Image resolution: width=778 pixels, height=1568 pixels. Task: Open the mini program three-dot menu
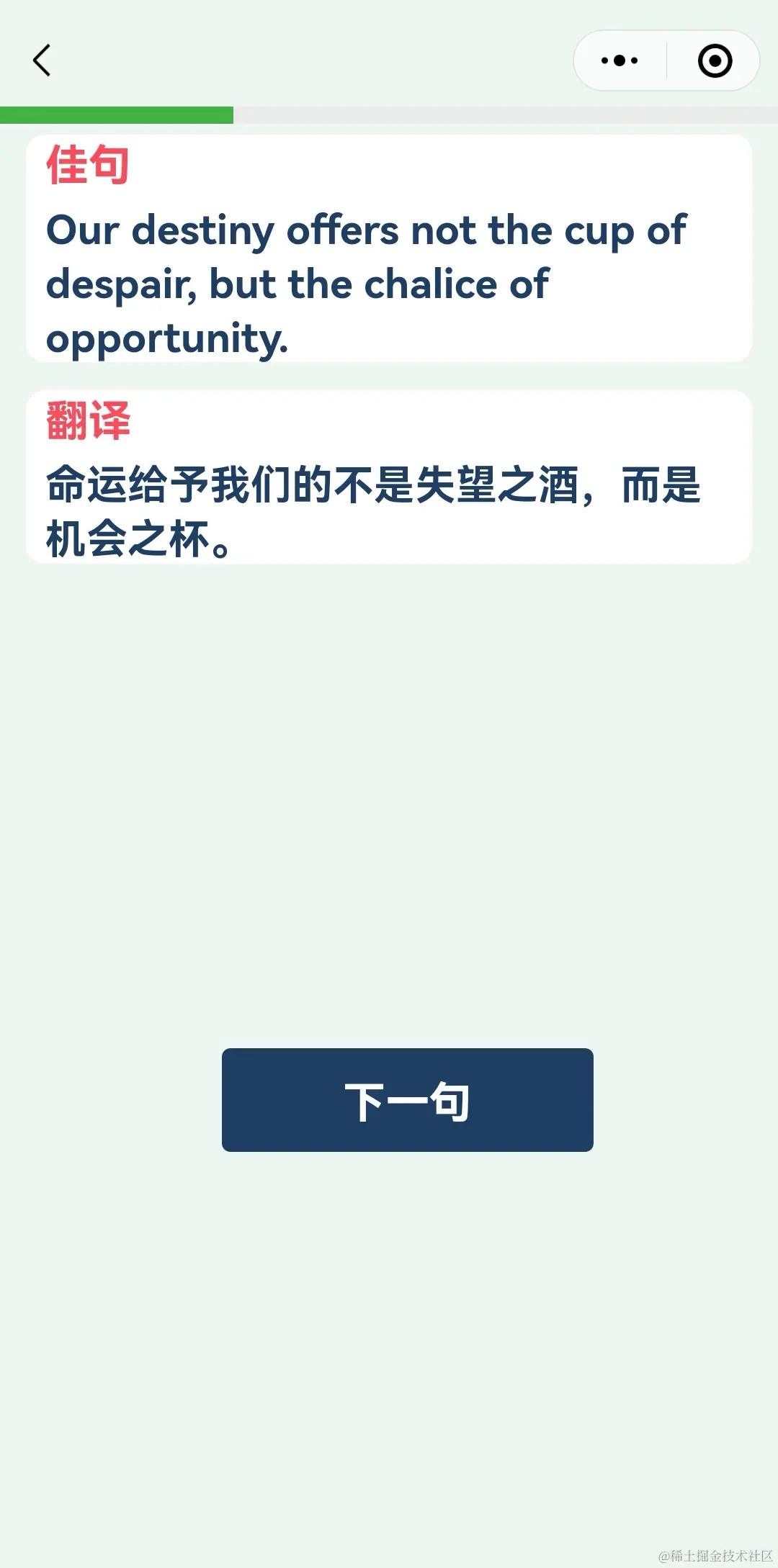click(x=620, y=60)
